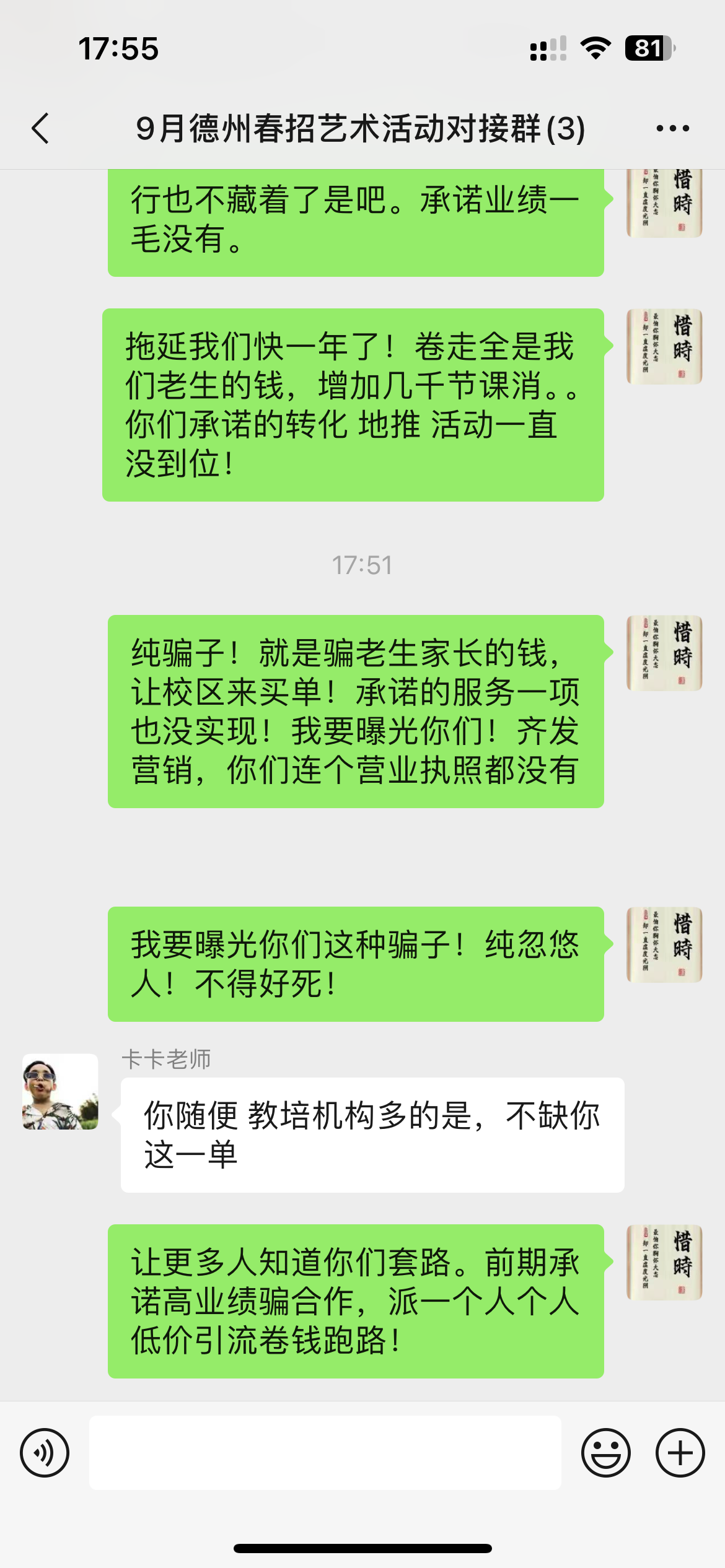
Task: Open the group chat overflow menu
Action: [x=672, y=129]
